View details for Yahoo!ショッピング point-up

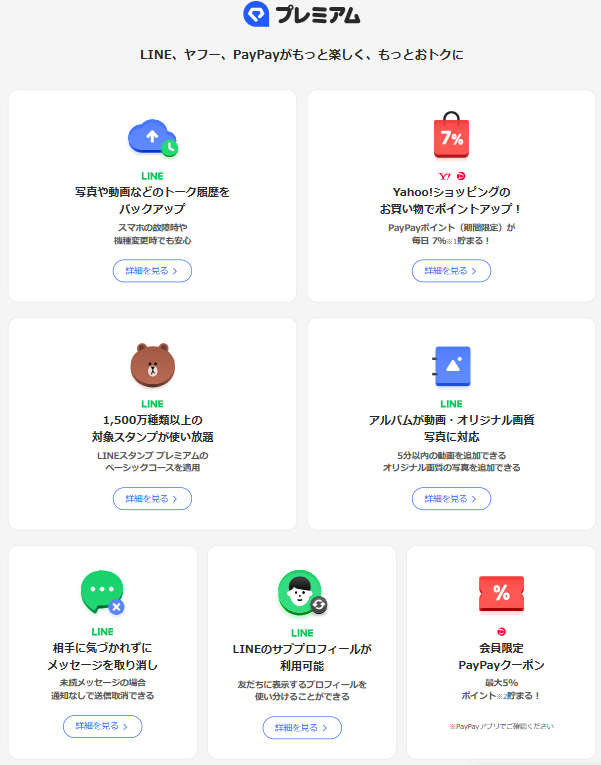[451, 270]
